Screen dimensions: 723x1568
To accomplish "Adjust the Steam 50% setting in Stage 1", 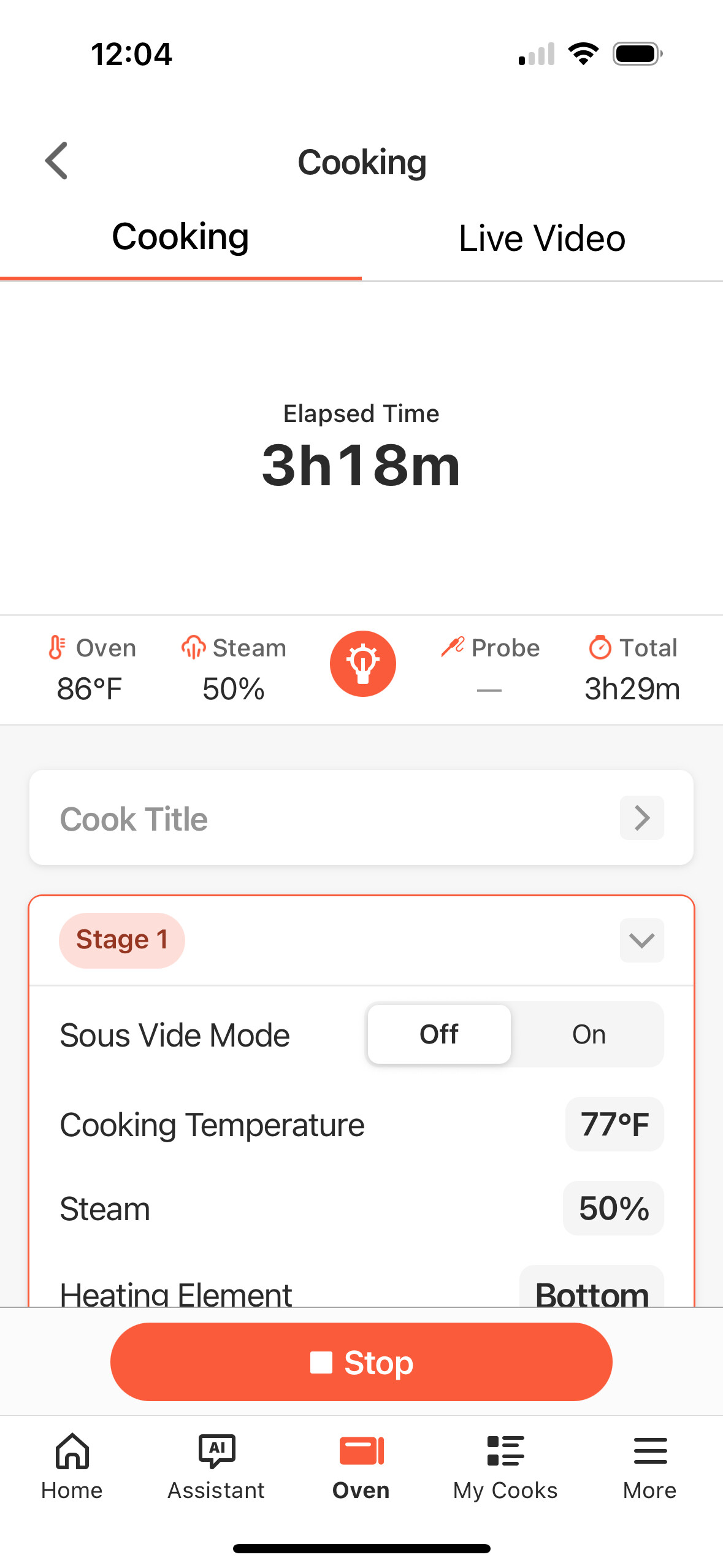I will (x=613, y=1208).
